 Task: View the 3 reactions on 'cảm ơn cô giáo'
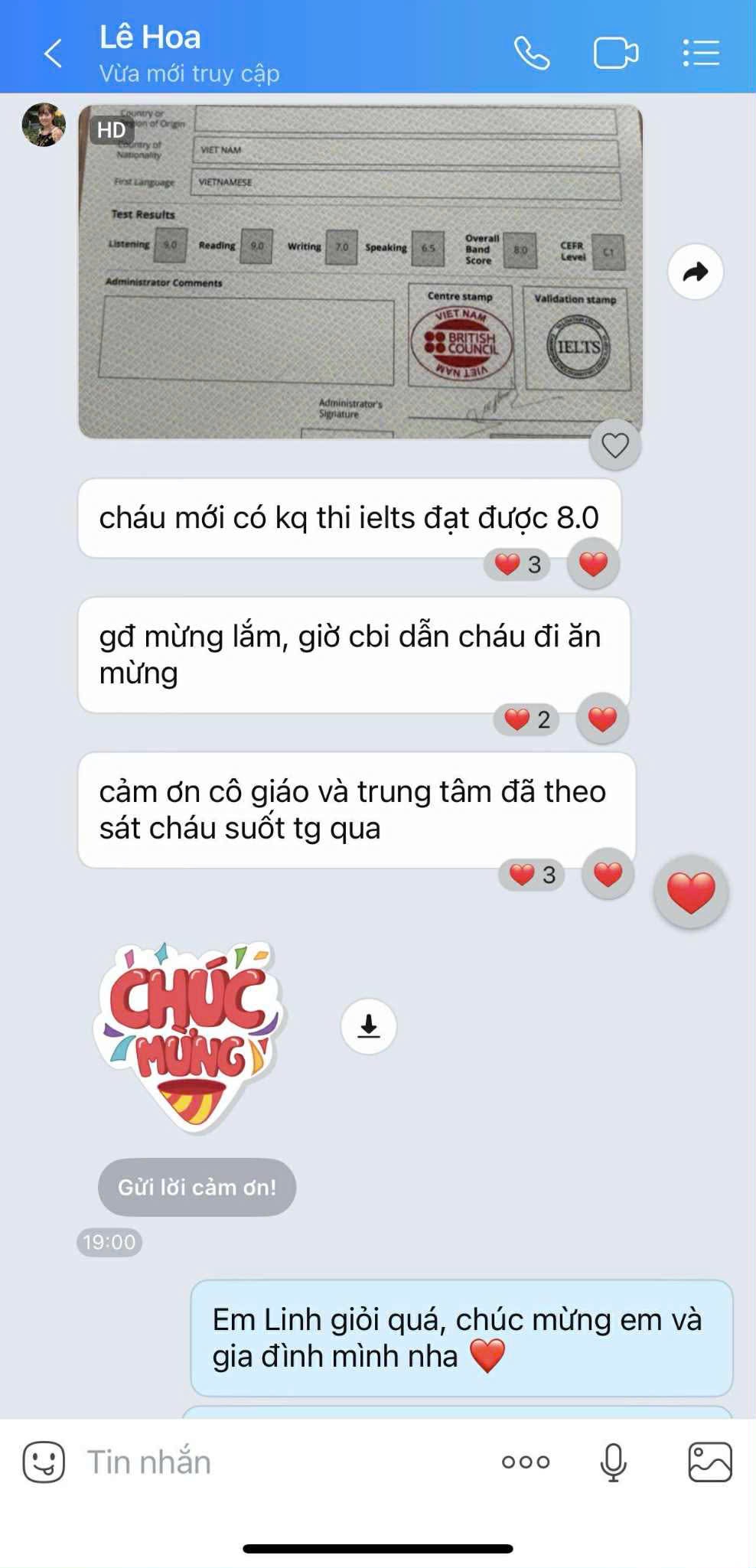click(533, 874)
